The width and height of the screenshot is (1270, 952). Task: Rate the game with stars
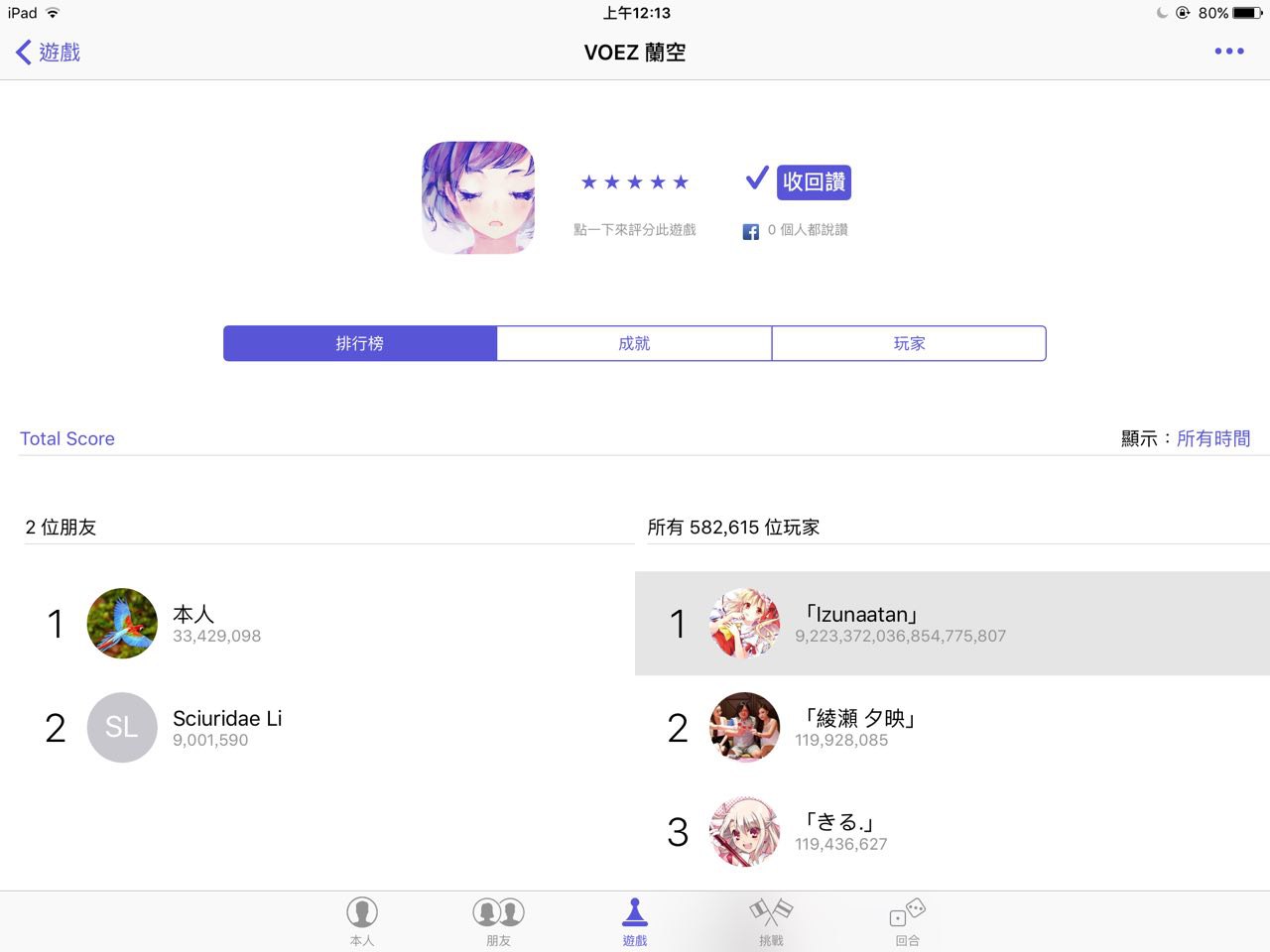(634, 182)
